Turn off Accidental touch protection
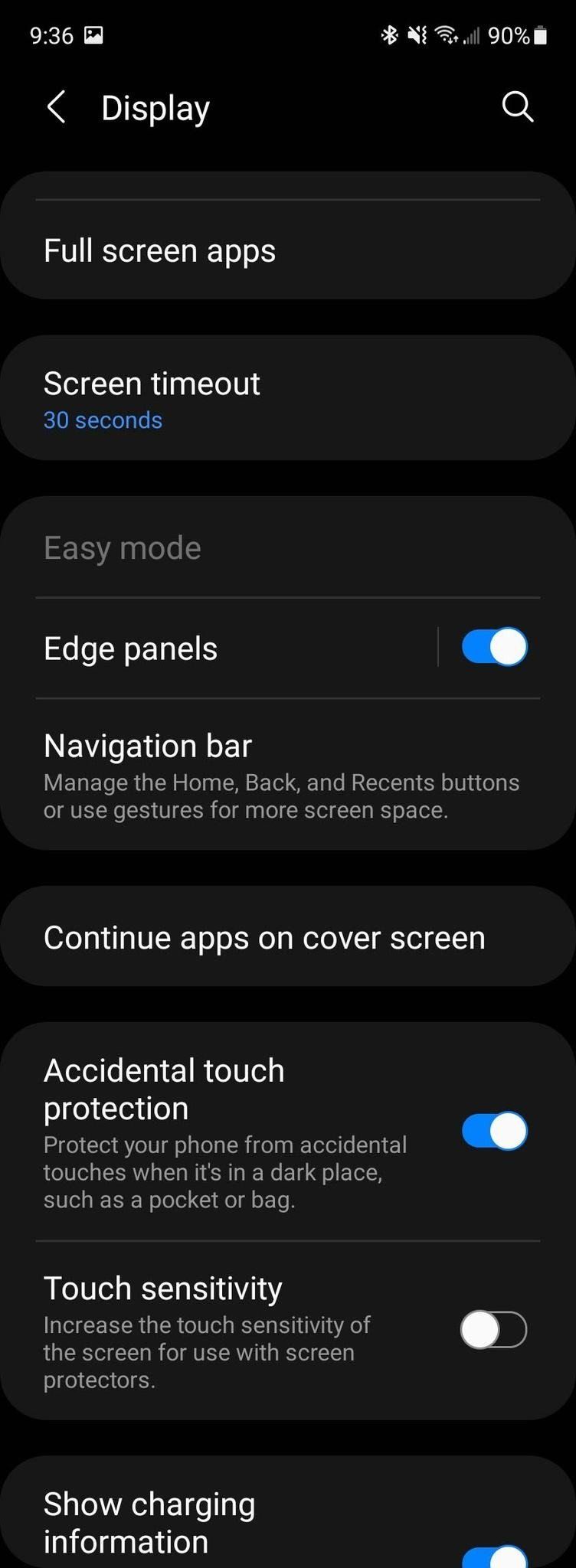Viewport: 576px width, 1568px height. click(494, 1131)
